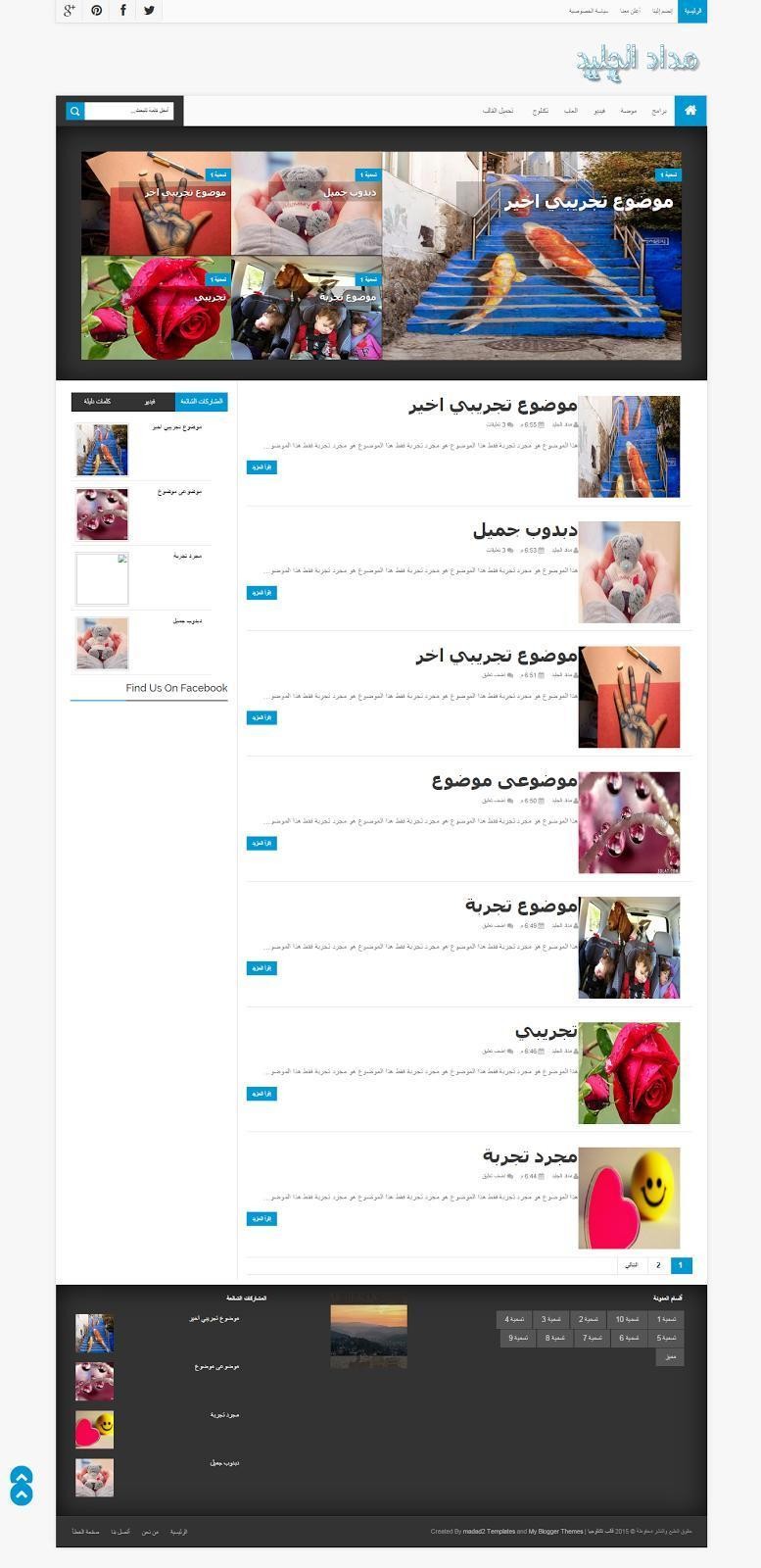The image size is (761, 1568).
Task: Open the Google Plus social icon
Action: tap(70, 11)
